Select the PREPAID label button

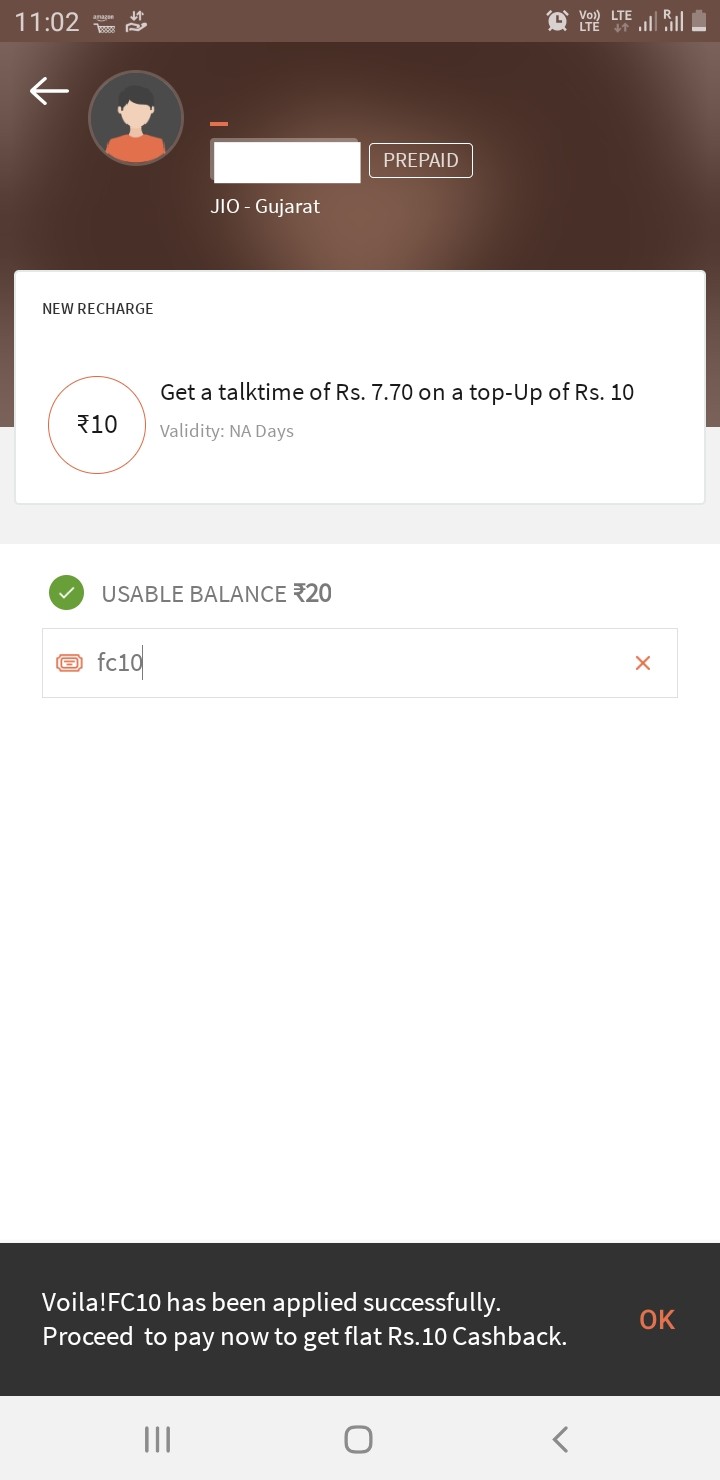[420, 160]
